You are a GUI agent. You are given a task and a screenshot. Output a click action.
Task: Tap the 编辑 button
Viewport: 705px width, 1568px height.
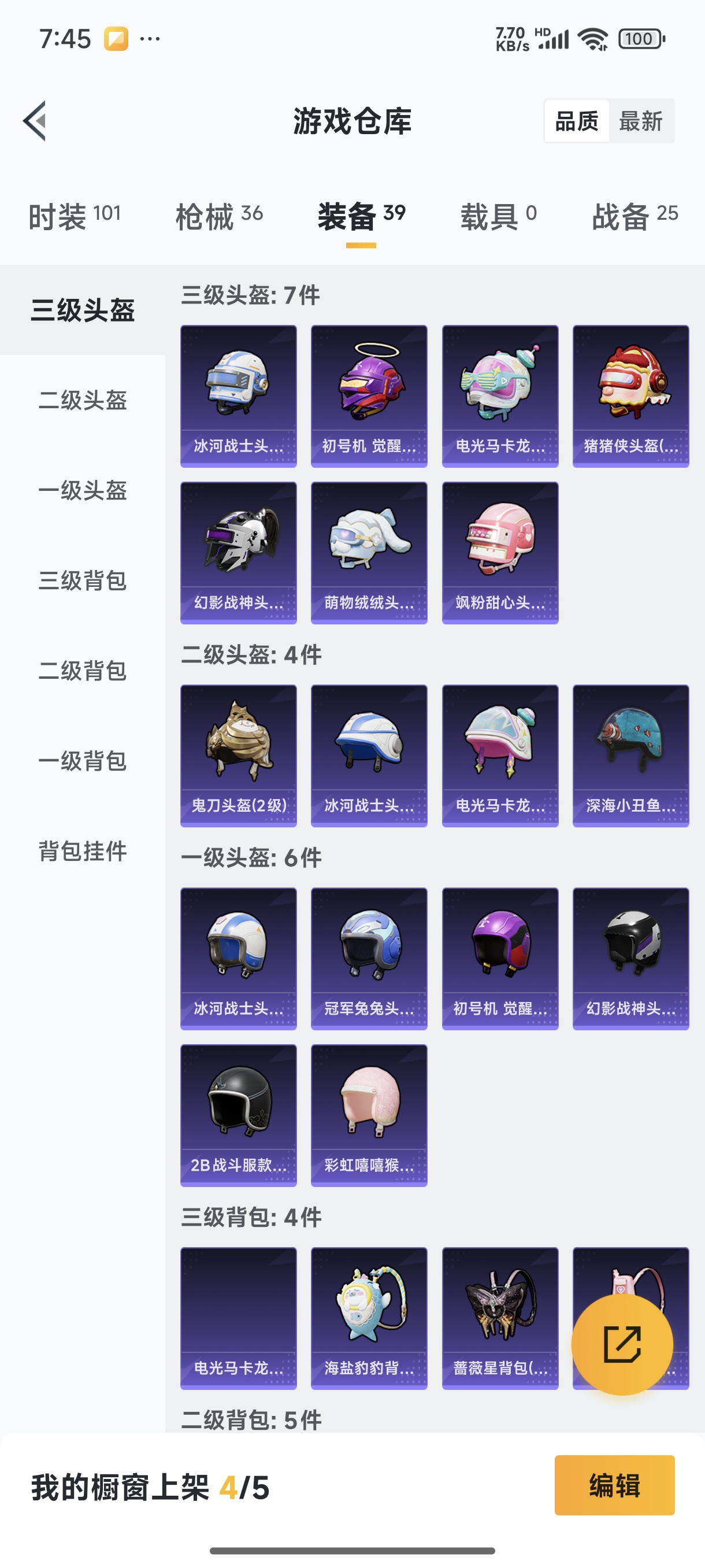coord(614,1485)
